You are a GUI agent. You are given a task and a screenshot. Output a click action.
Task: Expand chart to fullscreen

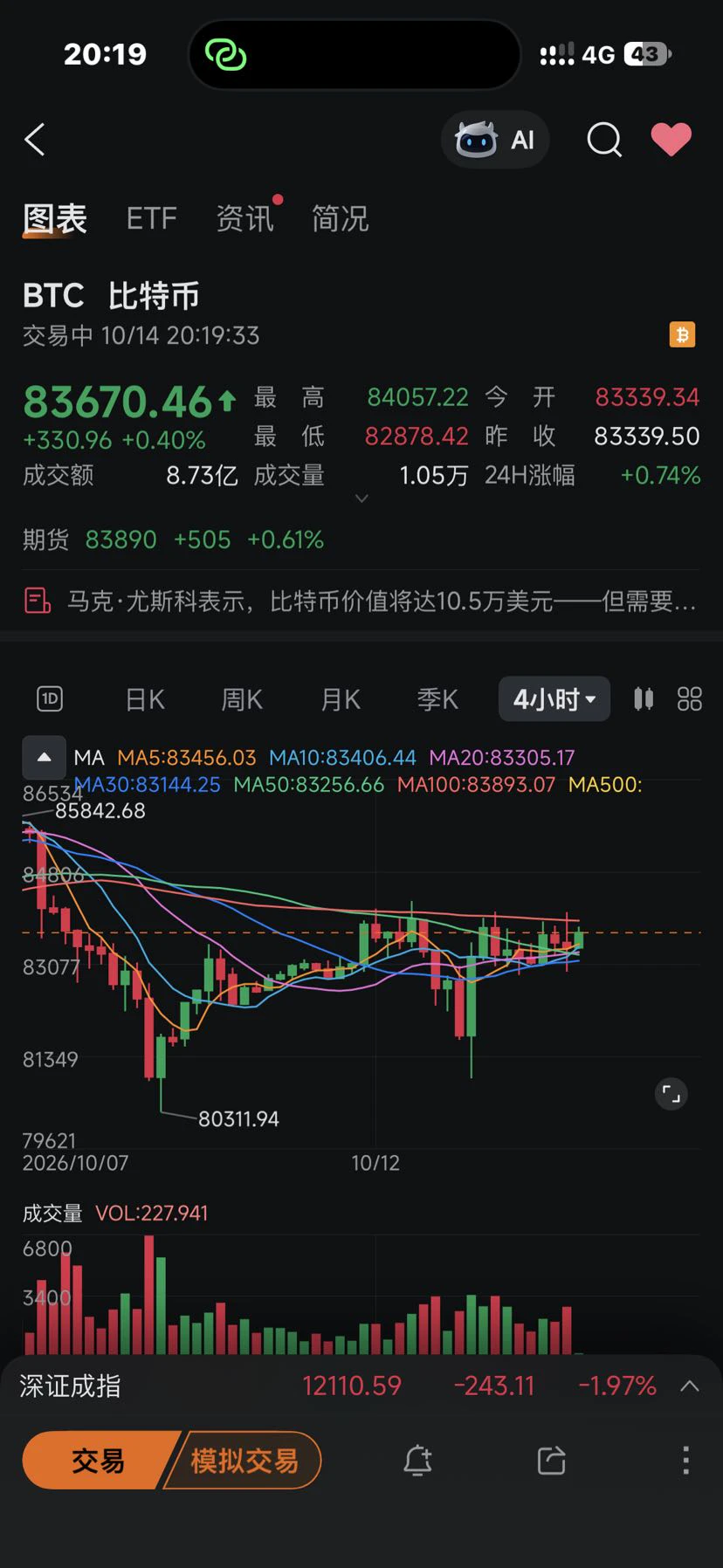671,1094
